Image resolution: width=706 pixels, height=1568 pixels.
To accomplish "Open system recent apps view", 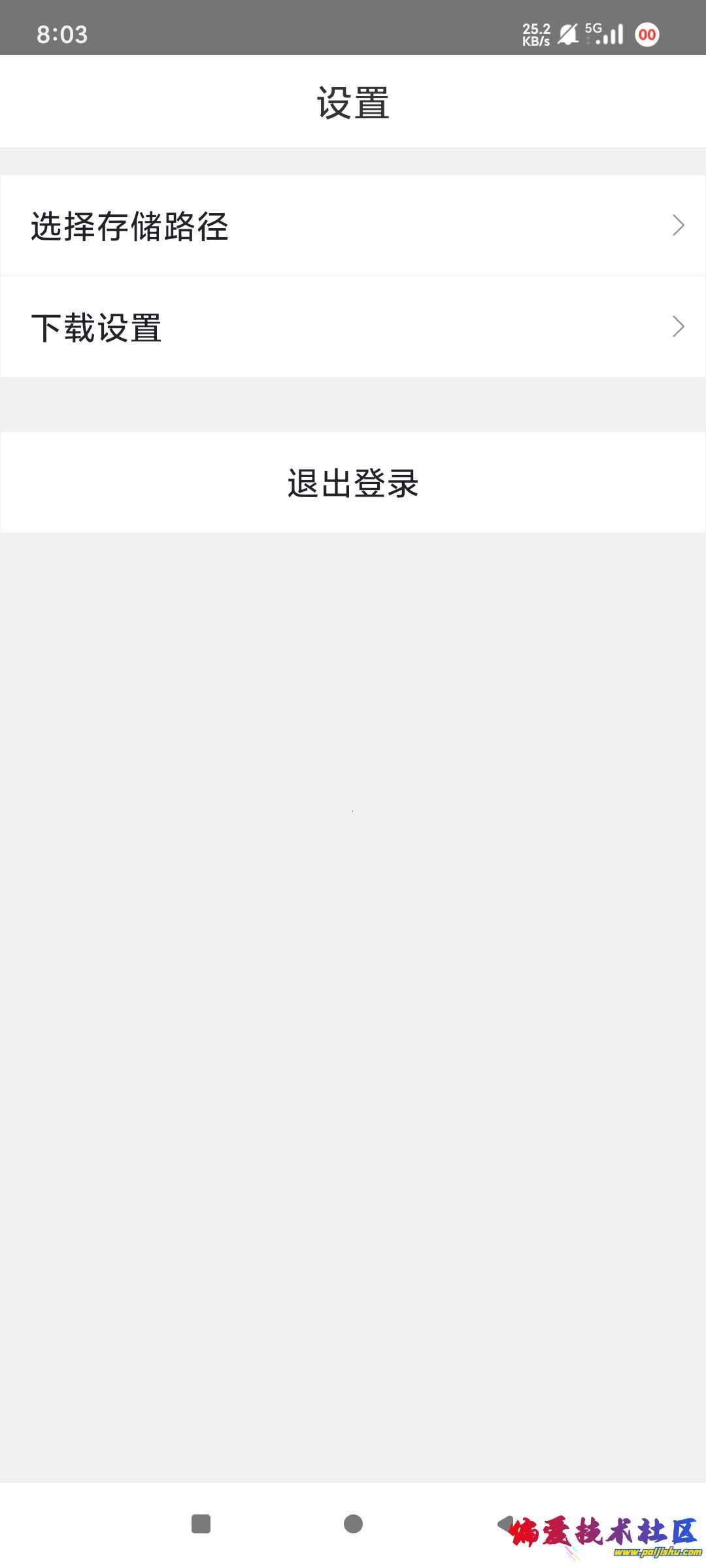I will [201, 1524].
